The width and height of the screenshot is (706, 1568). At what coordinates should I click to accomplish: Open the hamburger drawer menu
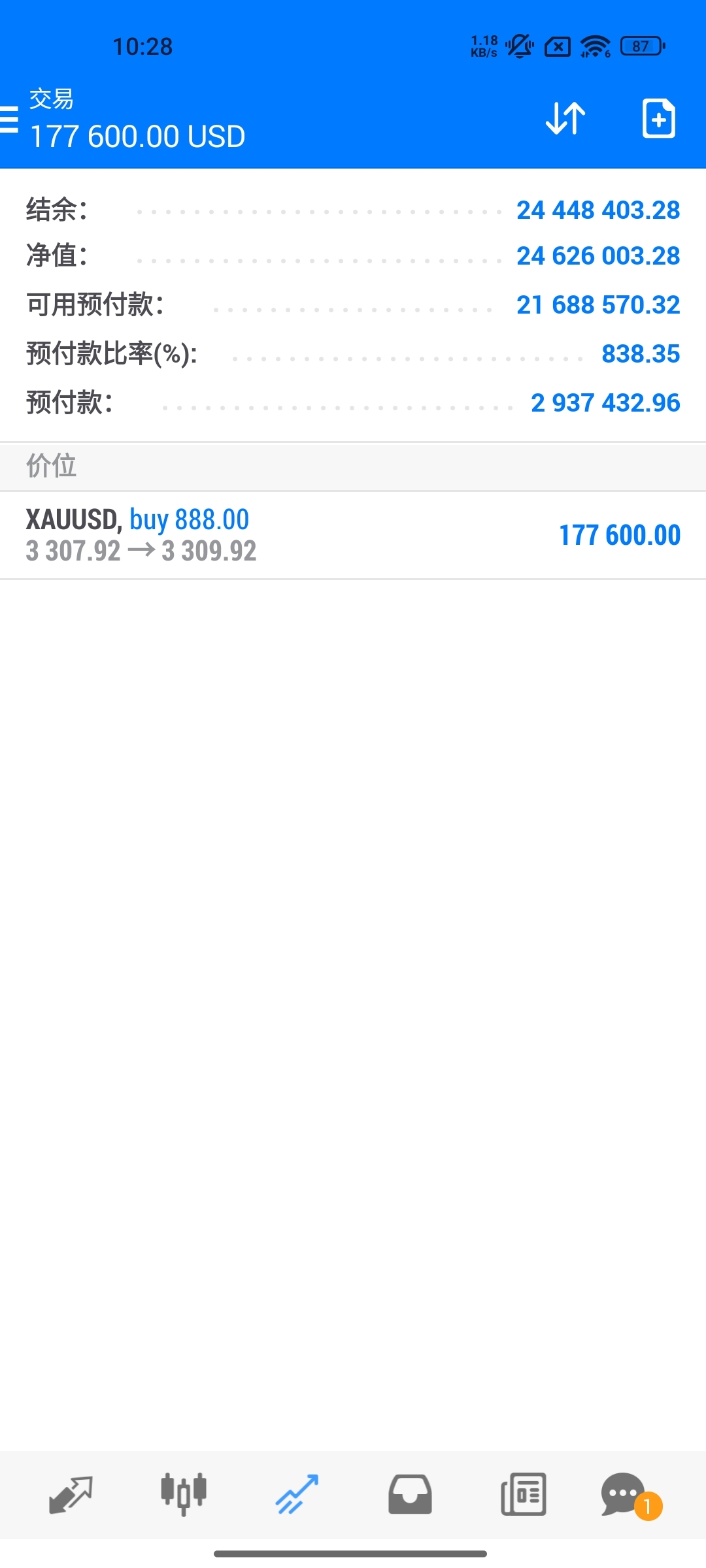(x=9, y=120)
